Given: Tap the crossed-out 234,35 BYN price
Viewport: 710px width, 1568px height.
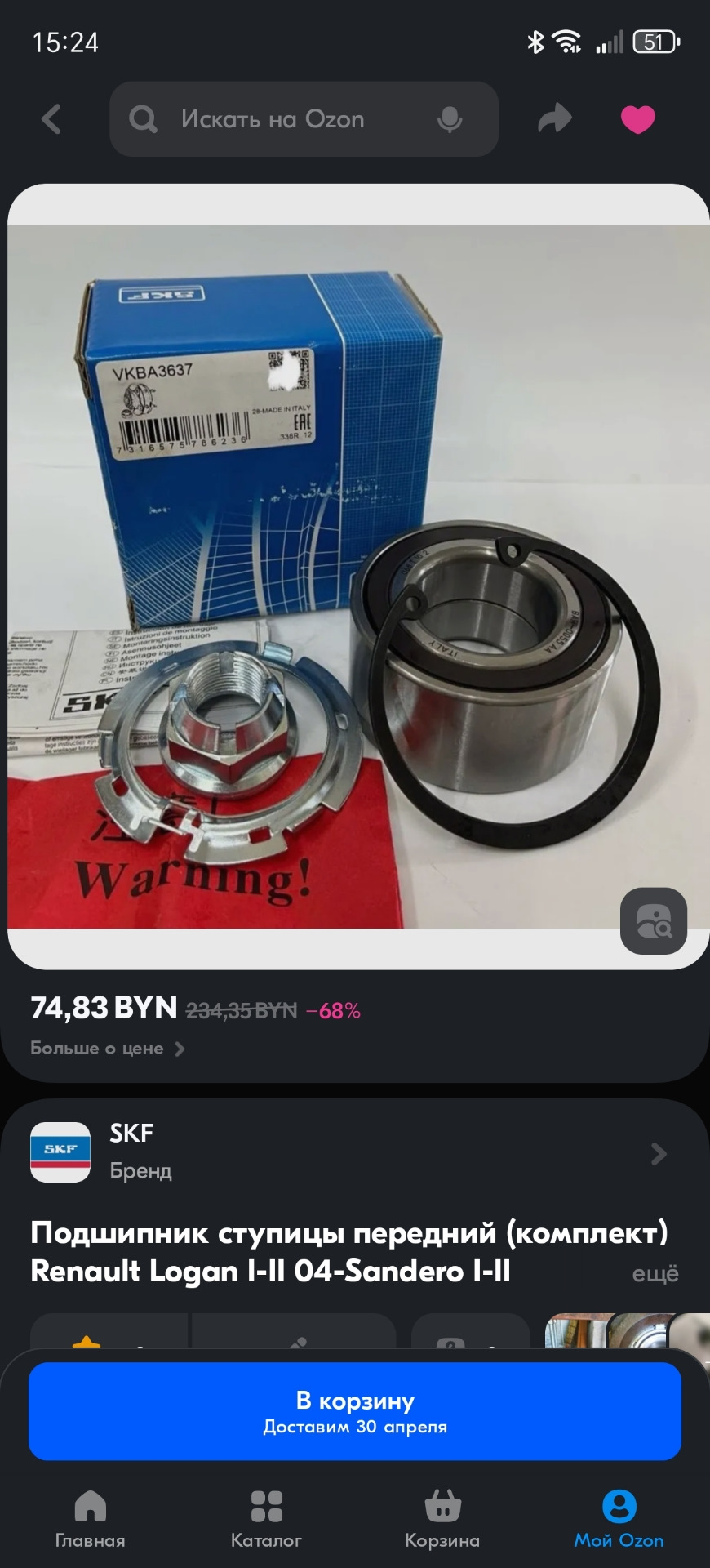Looking at the screenshot, I should (x=238, y=1010).
